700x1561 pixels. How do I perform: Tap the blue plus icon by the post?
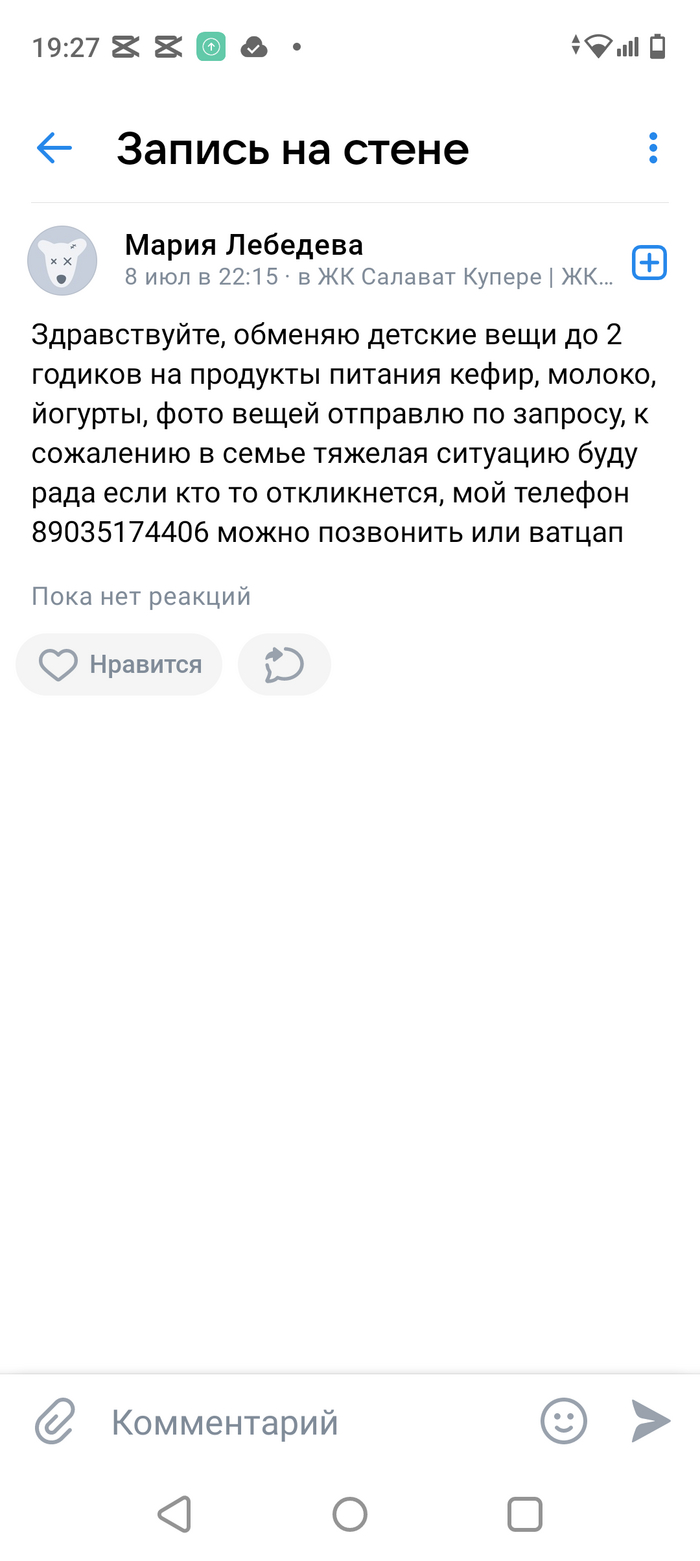point(649,263)
